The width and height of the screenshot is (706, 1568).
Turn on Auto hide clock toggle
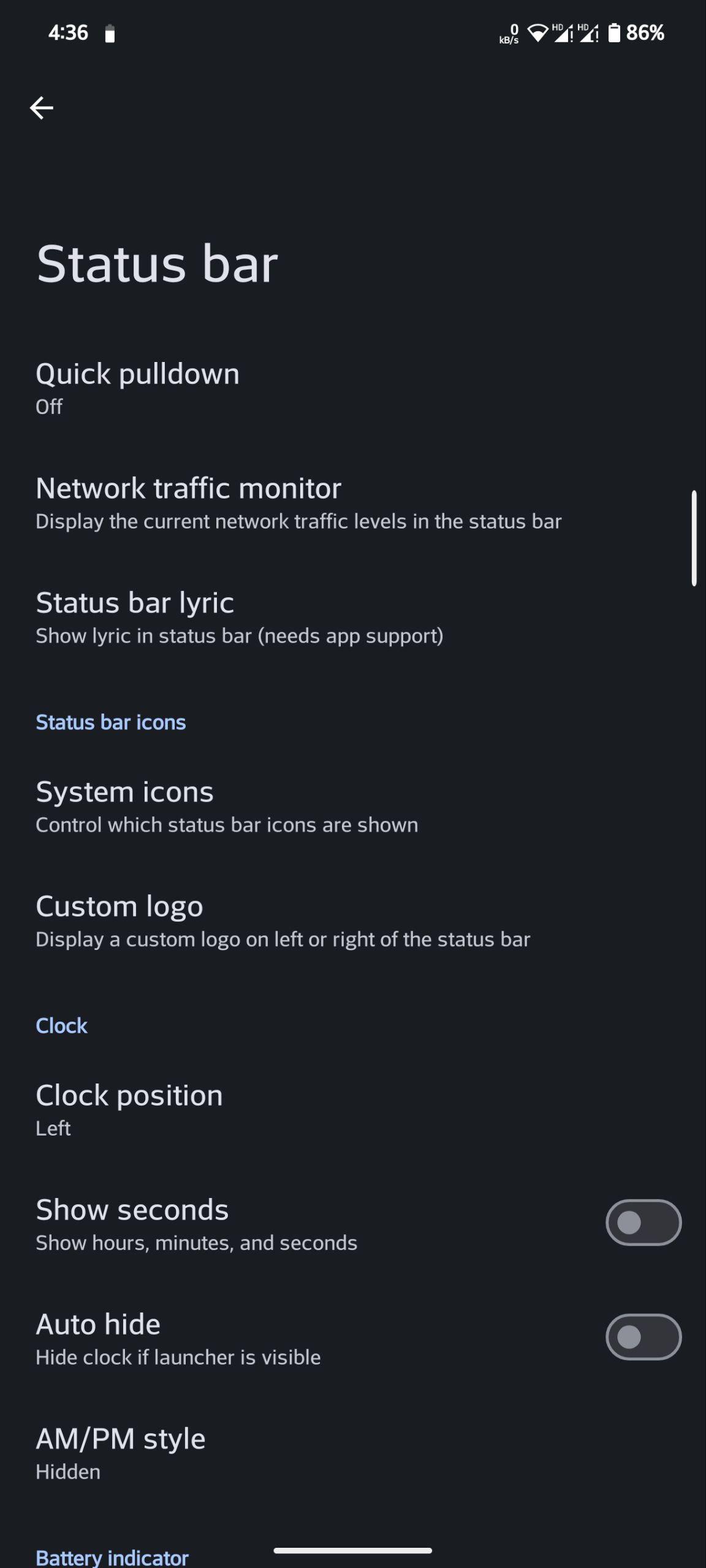tap(643, 1337)
